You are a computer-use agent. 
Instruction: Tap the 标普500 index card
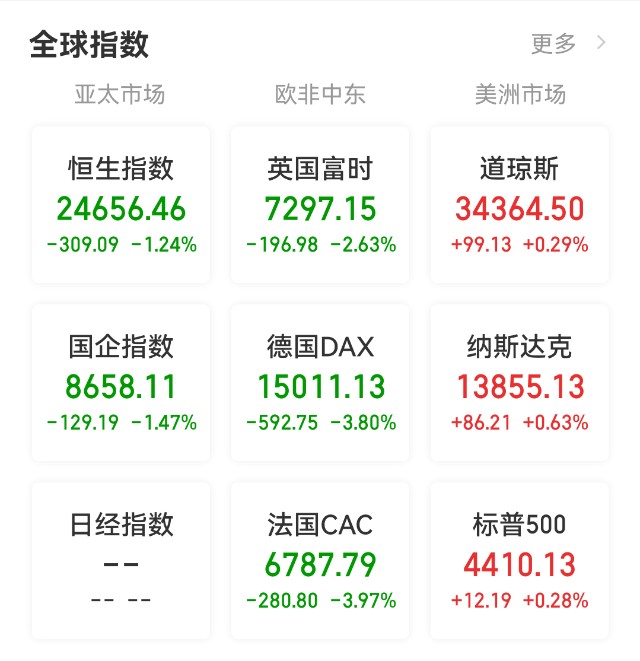point(519,561)
